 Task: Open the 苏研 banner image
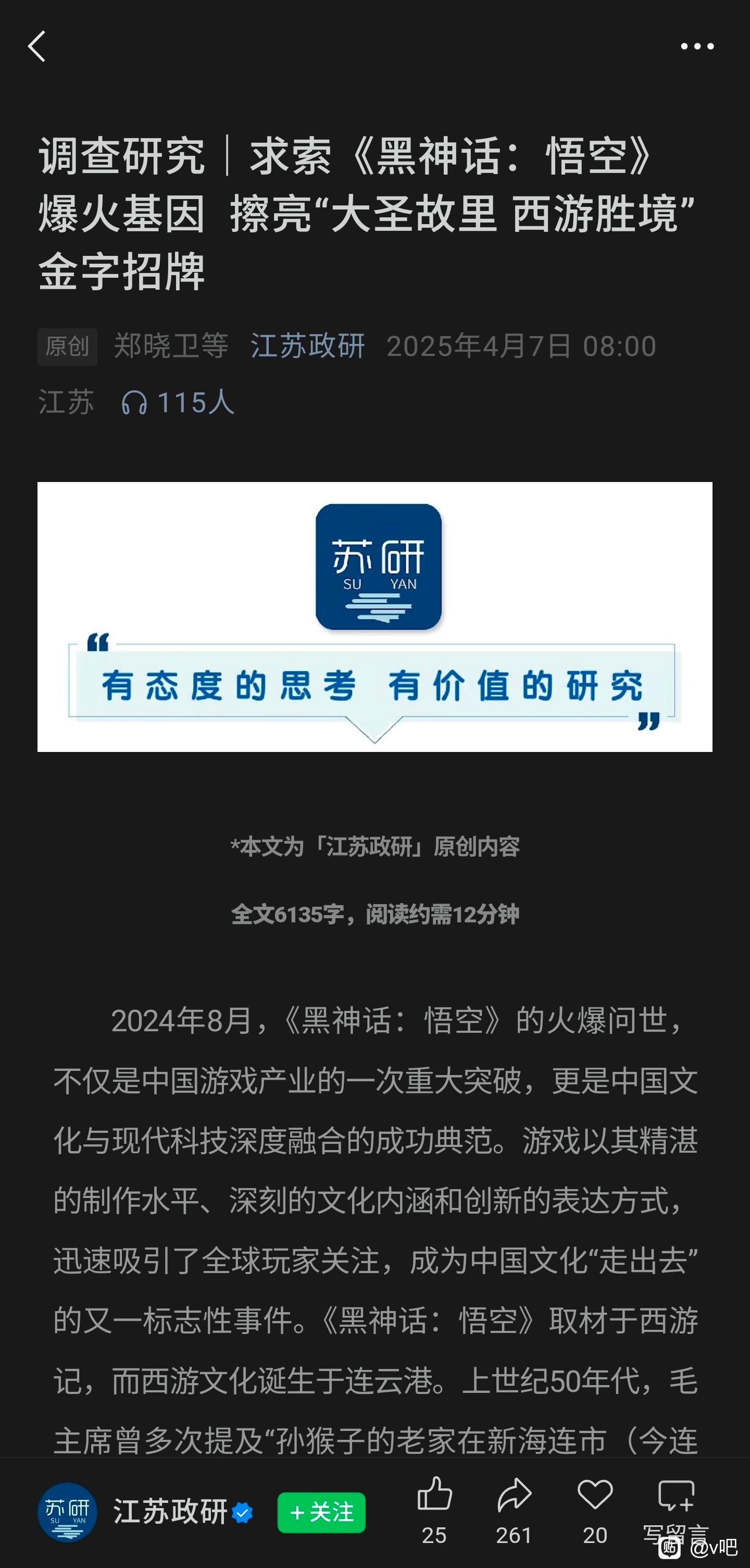click(x=374, y=616)
